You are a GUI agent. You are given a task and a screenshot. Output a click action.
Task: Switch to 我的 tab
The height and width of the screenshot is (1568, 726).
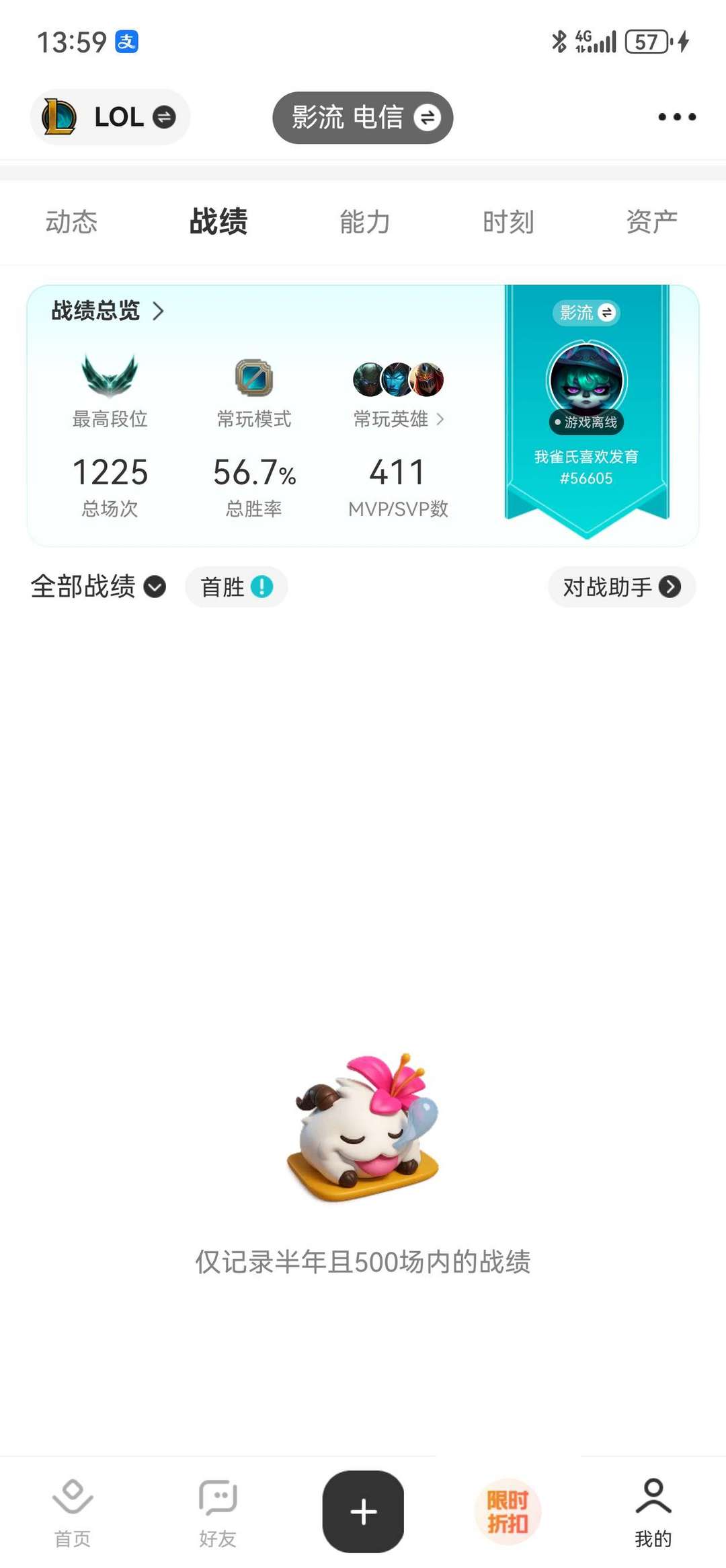pyautogui.click(x=653, y=1511)
